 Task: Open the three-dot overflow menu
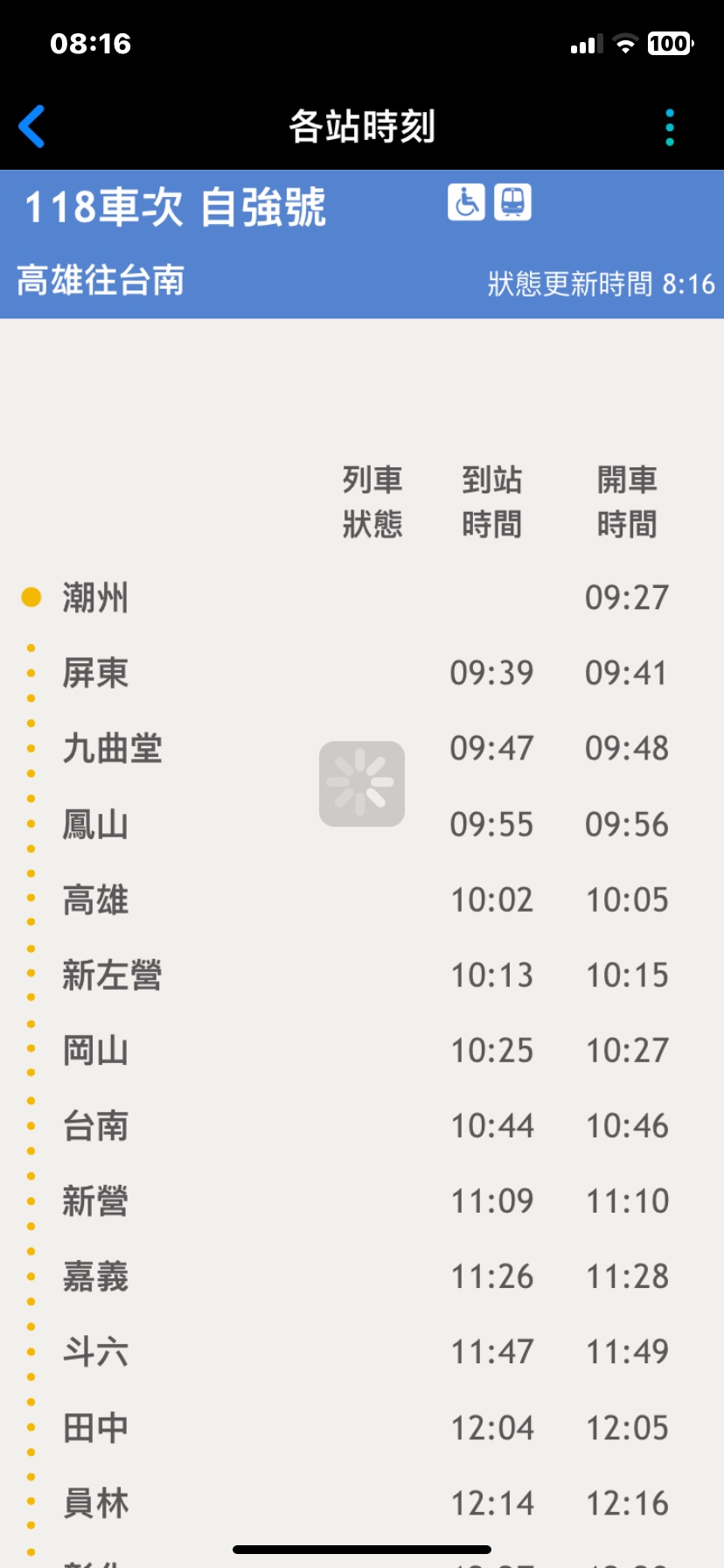pos(669,128)
